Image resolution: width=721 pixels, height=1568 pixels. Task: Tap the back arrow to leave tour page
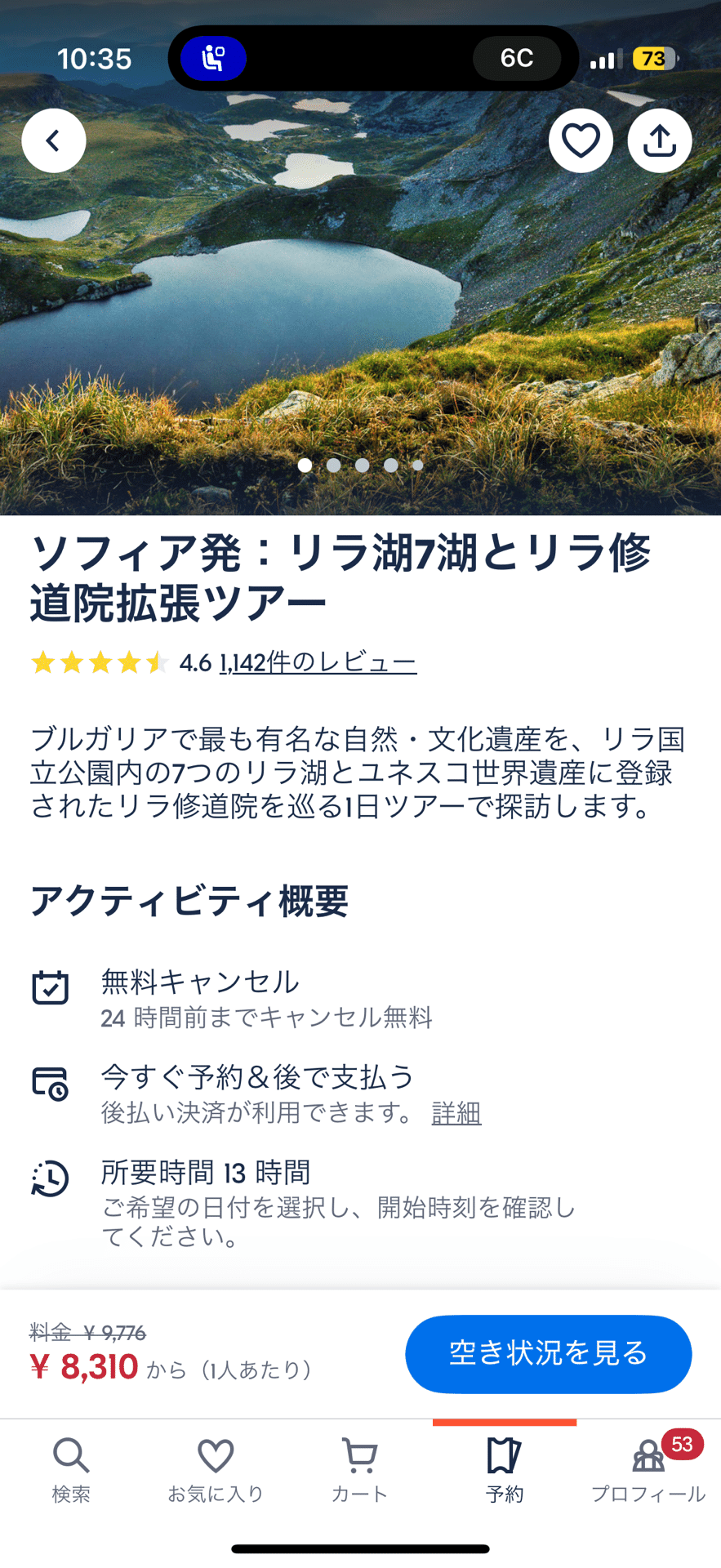54,140
